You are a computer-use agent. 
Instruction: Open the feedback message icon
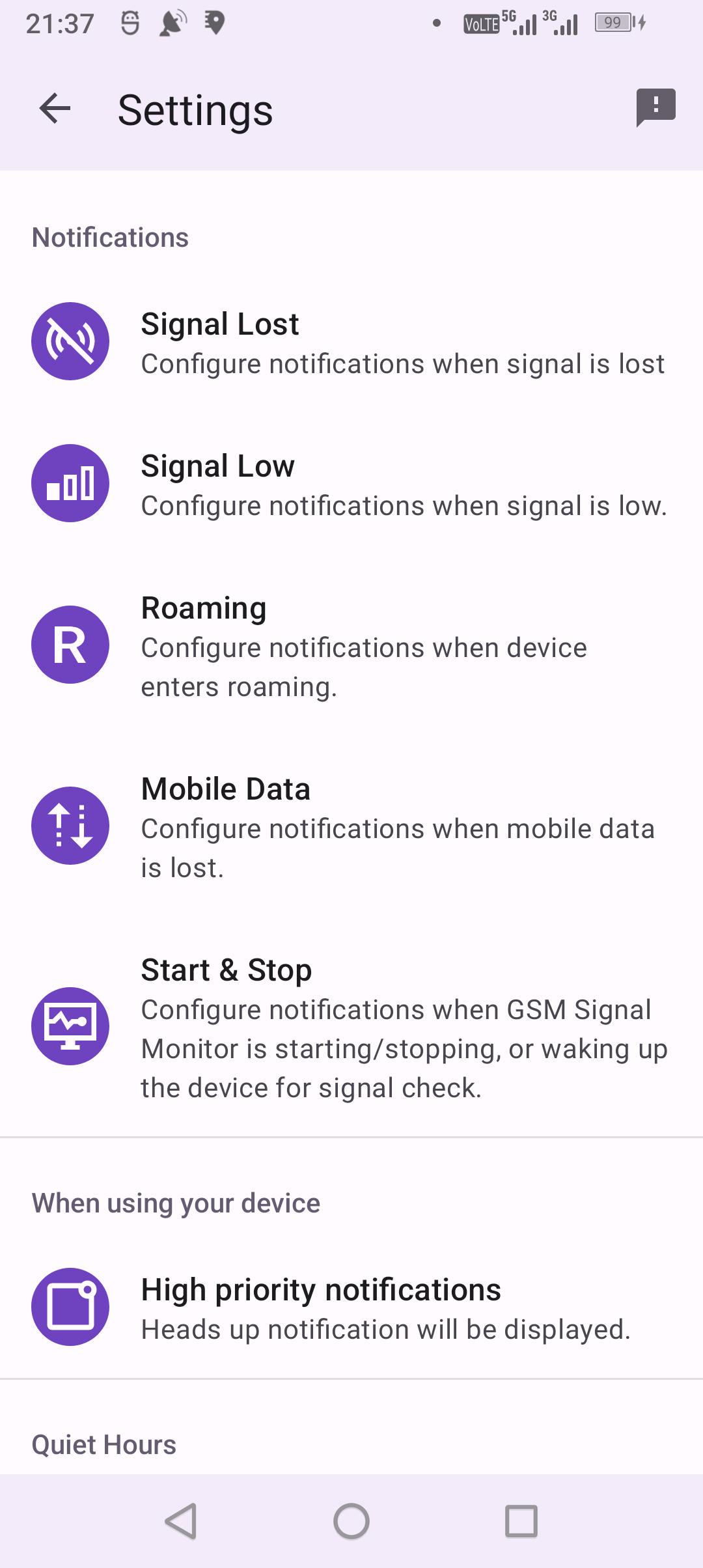[655, 109]
